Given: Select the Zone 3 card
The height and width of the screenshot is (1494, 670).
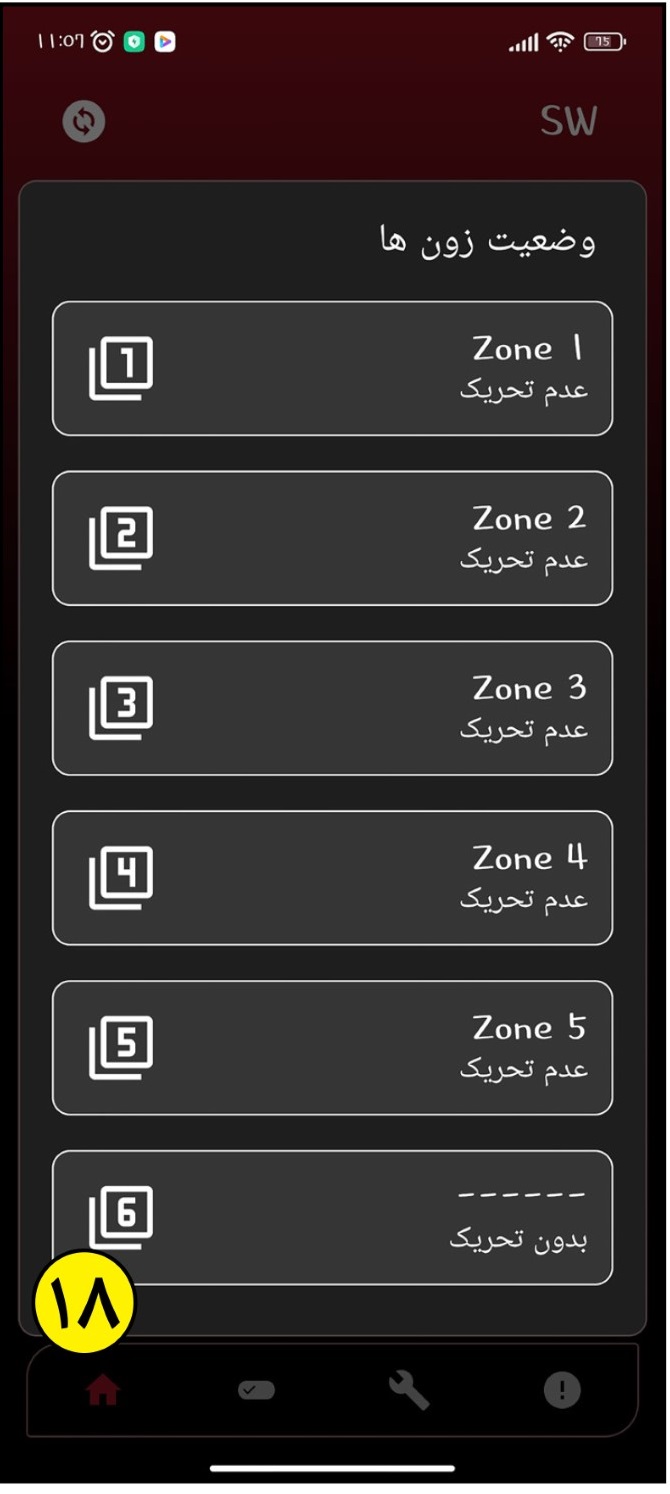Looking at the screenshot, I should coord(332,708).
